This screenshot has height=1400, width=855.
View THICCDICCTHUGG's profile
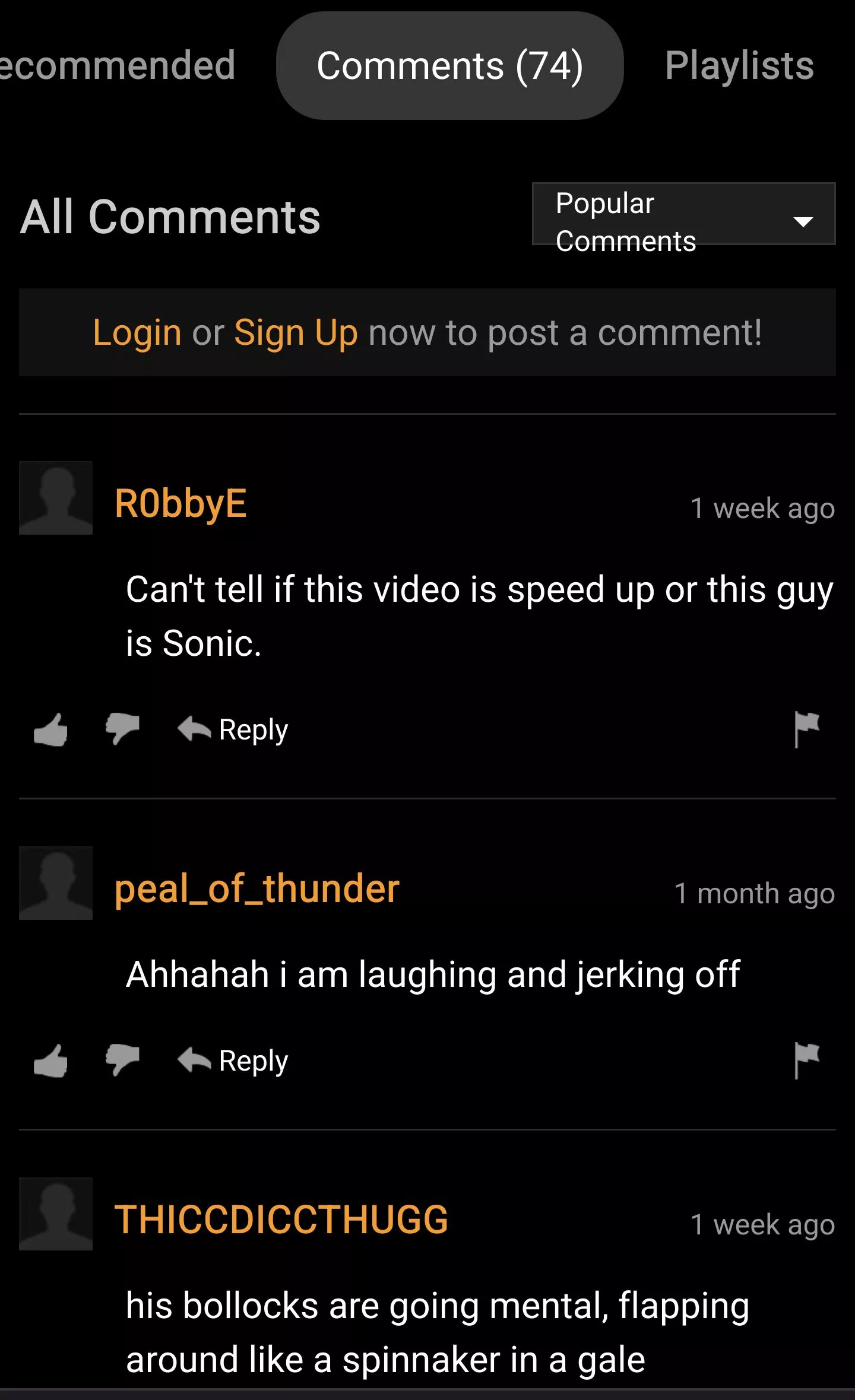point(281,1220)
